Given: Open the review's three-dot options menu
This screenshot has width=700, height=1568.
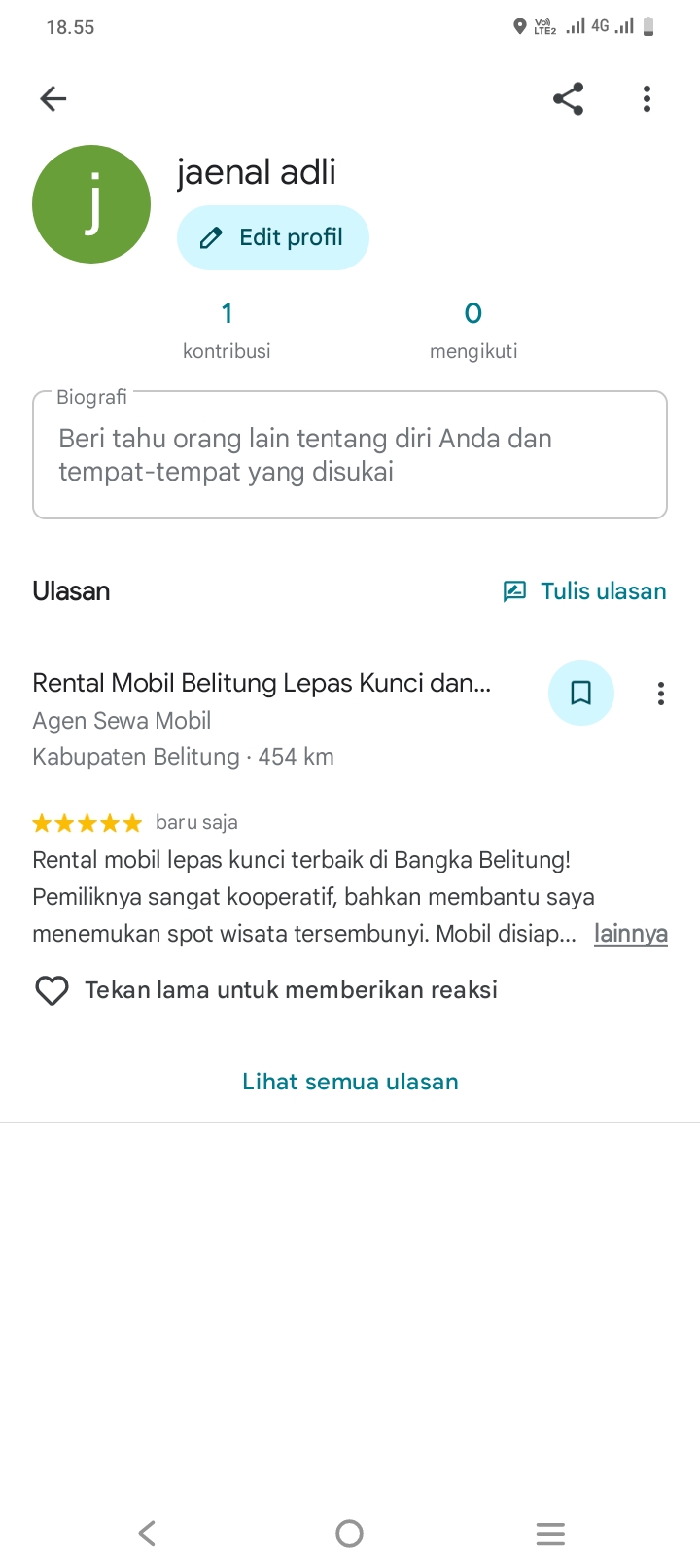Looking at the screenshot, I should click(x=661, y=693).
